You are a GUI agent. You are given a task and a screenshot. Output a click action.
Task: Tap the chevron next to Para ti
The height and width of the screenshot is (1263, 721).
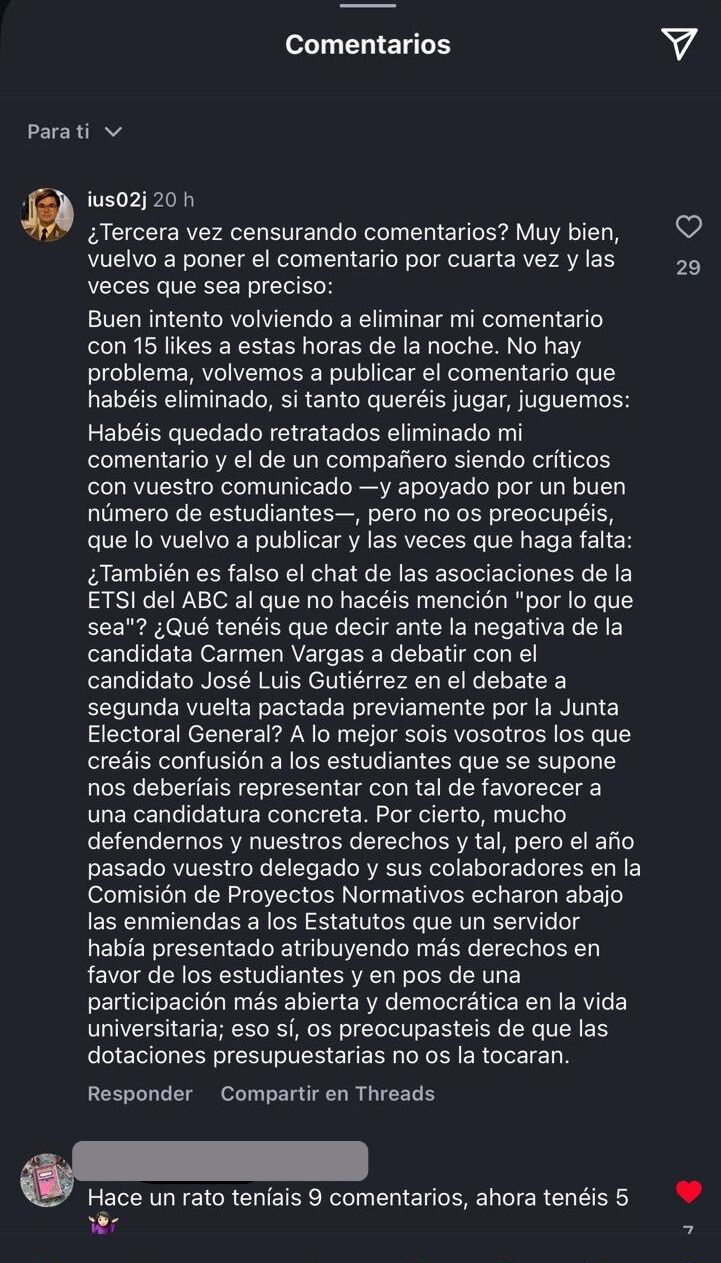[x=113, y=132]
